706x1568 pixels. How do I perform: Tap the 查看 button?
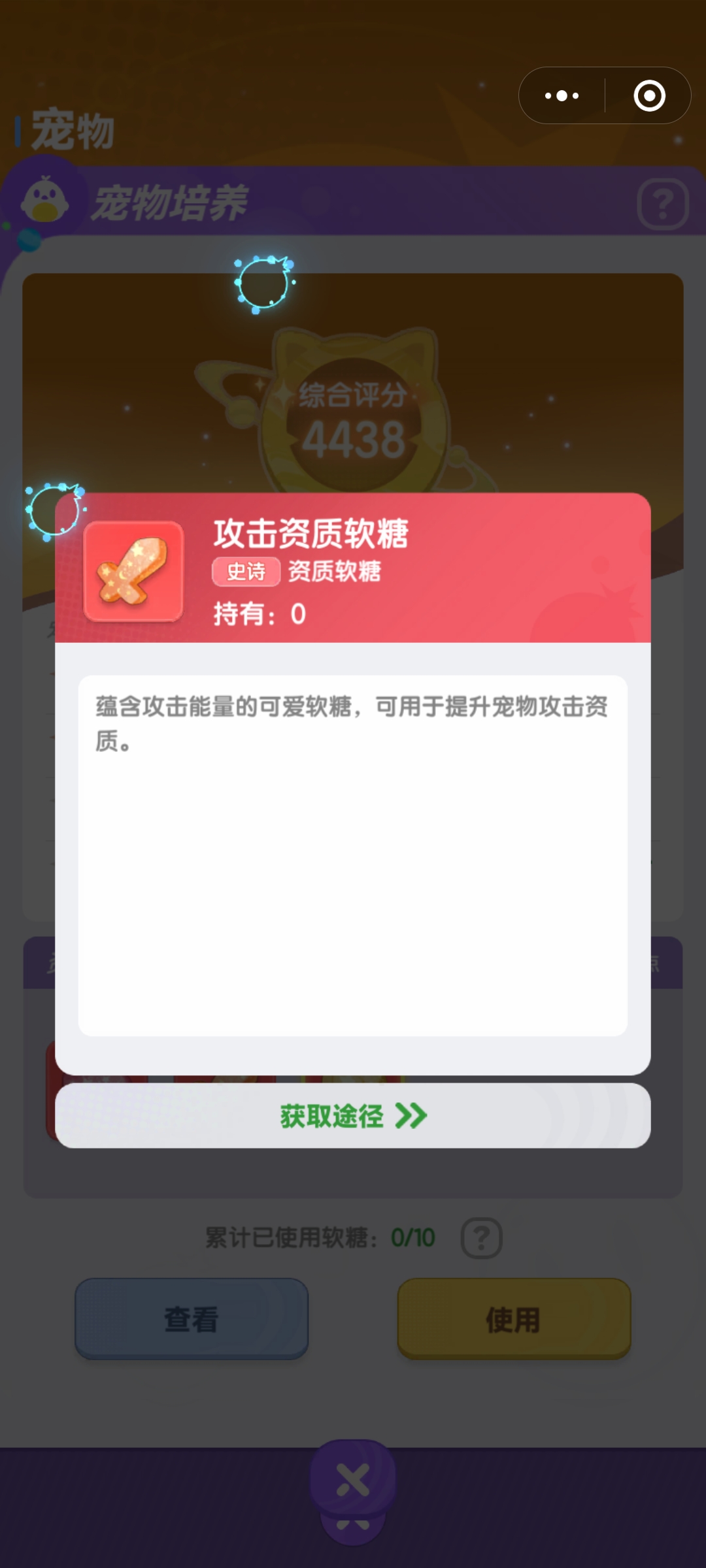click(192, 1319)
